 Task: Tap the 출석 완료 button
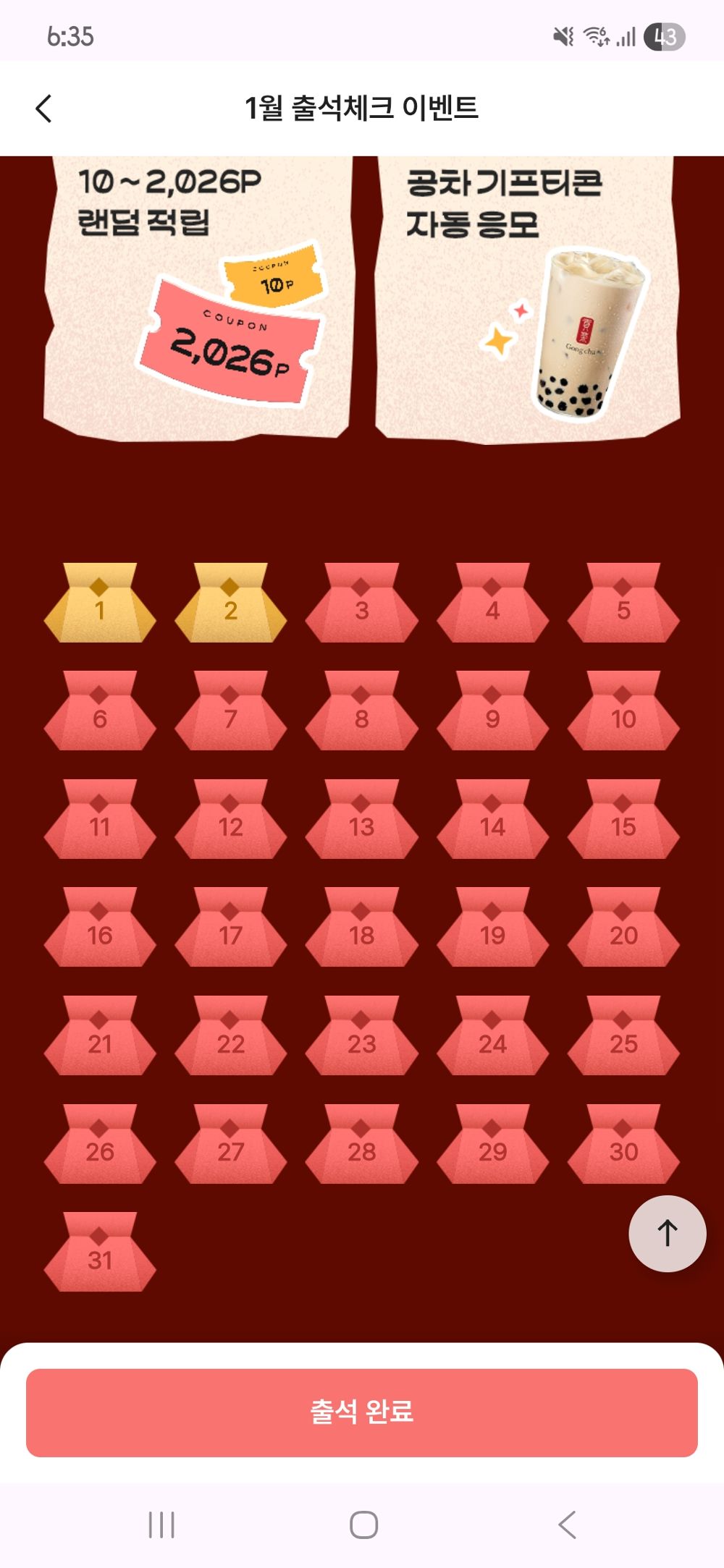pyautogui.click(x=362, y=1412)
